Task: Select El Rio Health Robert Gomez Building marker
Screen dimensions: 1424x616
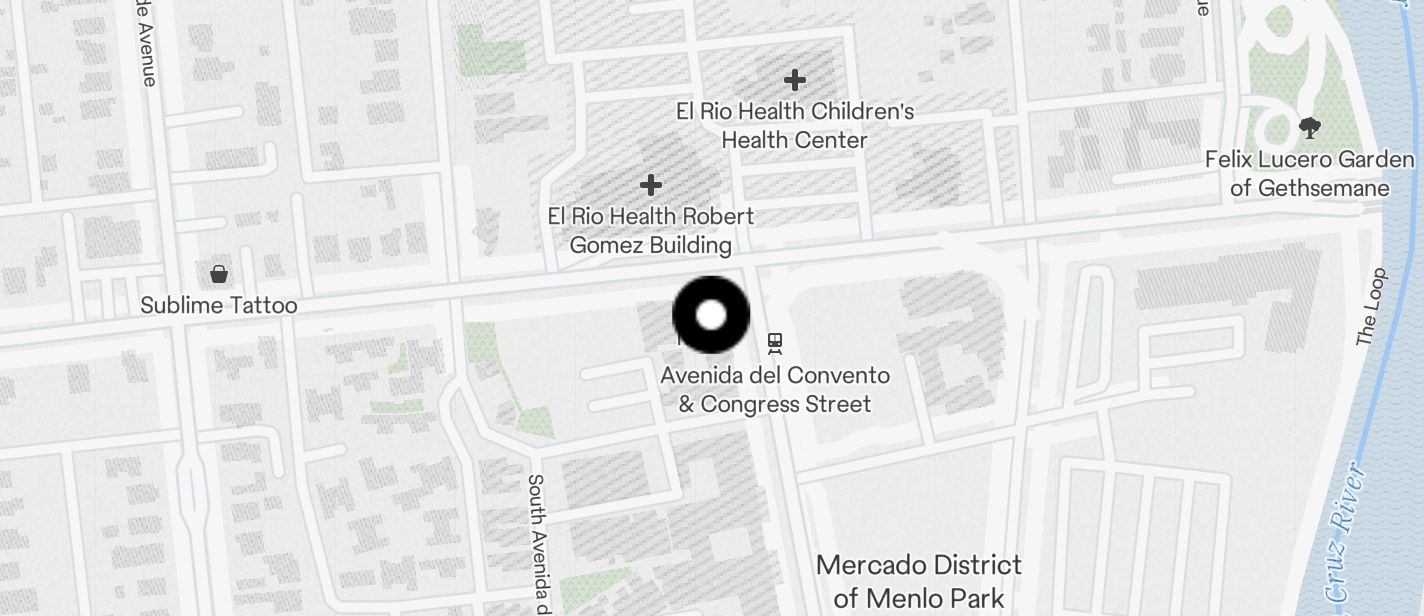Action: point(651,185)
